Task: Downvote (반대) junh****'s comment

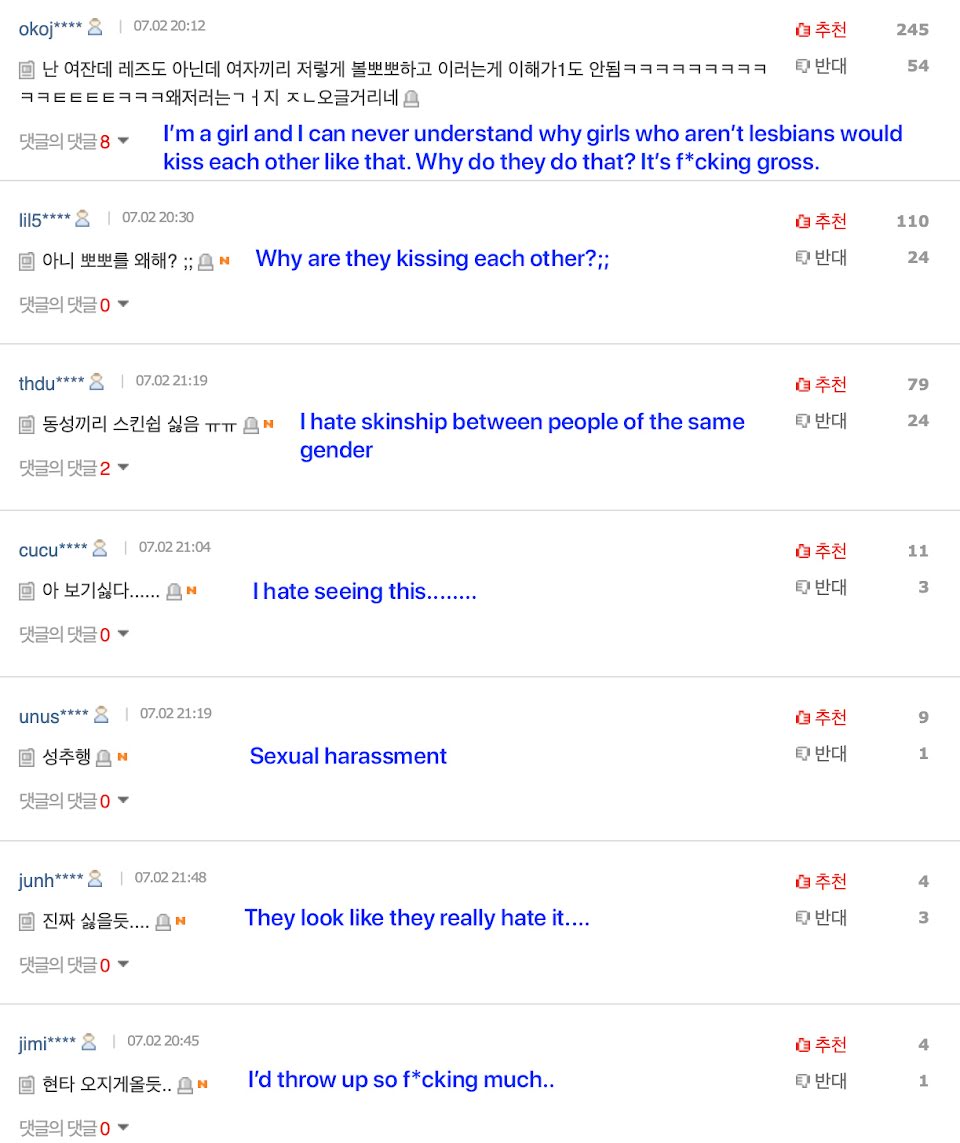Action: click(x=821, y=918)
